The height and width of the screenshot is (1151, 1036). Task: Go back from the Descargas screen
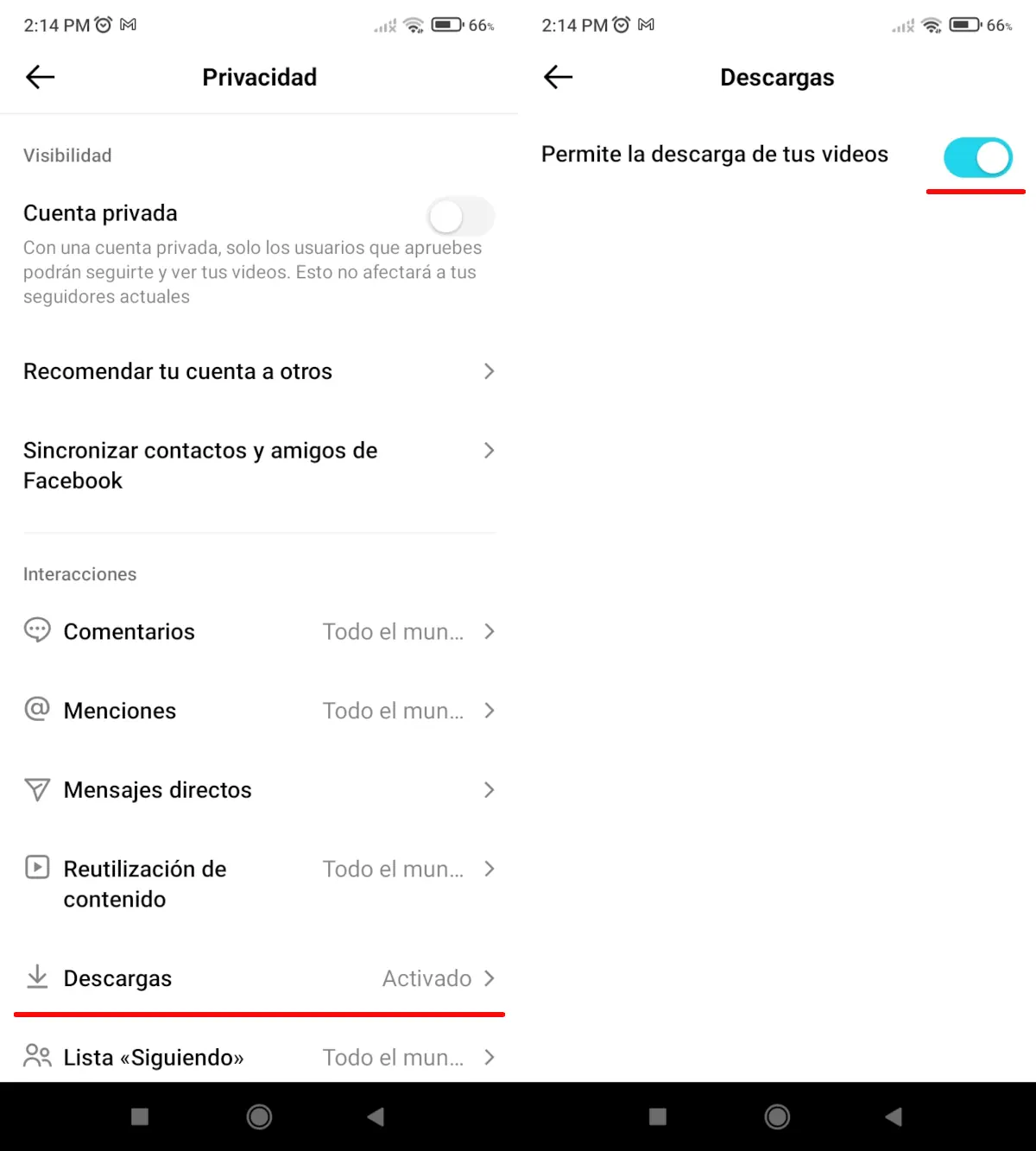coord(558,77)
